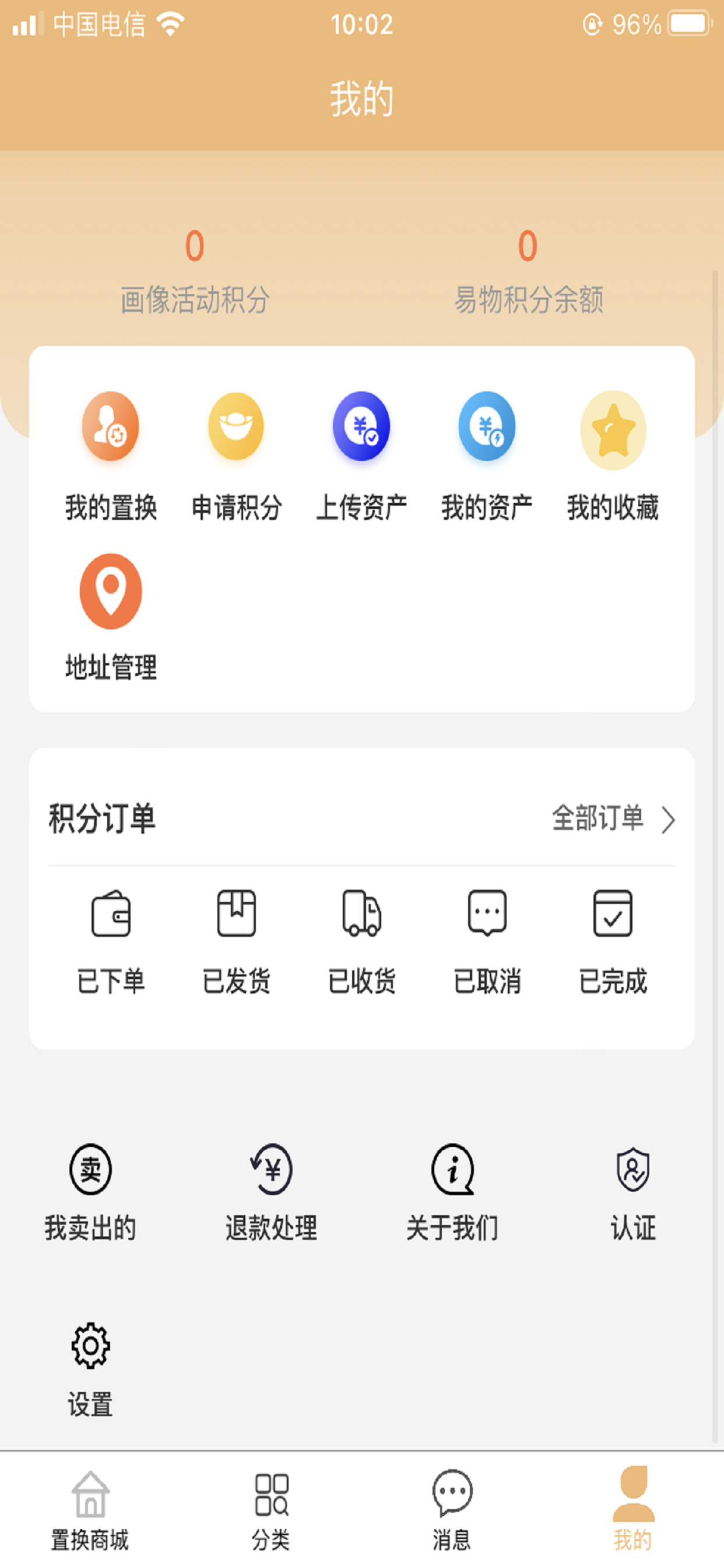Show 已取消 cancelled orders
Viewport: 724px width, 1568px height.
(487, 942)
